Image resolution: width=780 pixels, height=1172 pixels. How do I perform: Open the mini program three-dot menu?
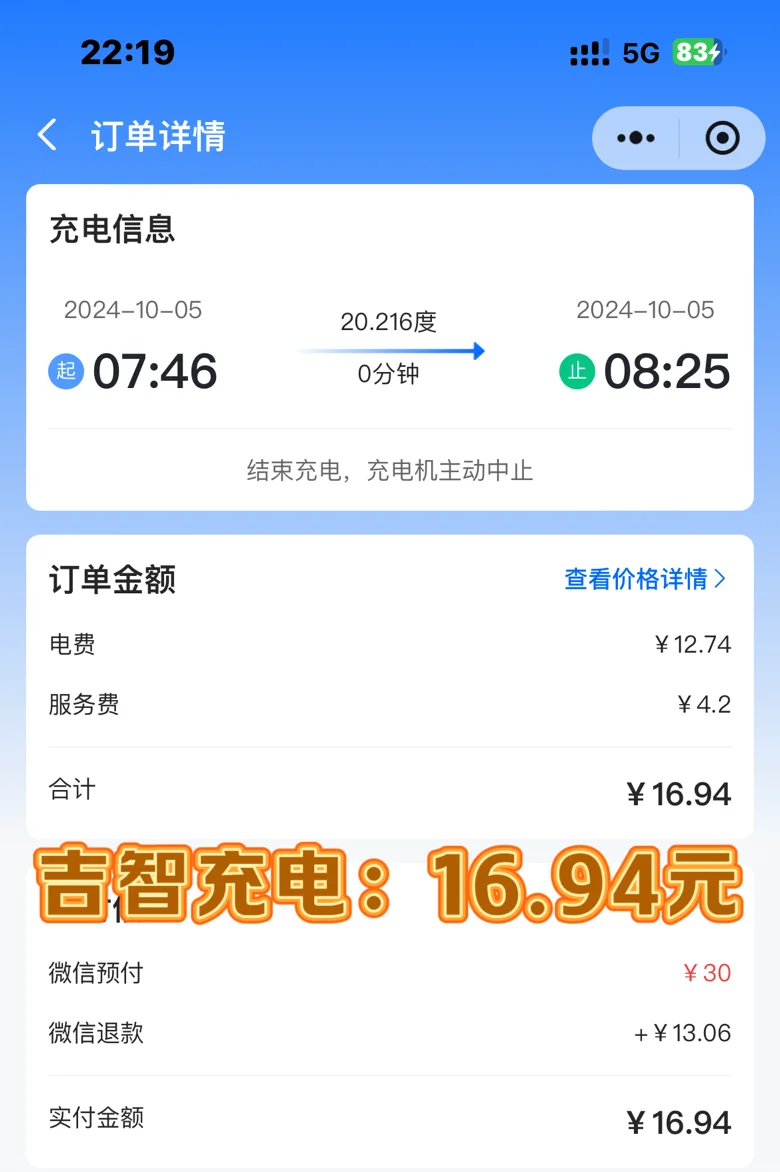click(636, 138)
